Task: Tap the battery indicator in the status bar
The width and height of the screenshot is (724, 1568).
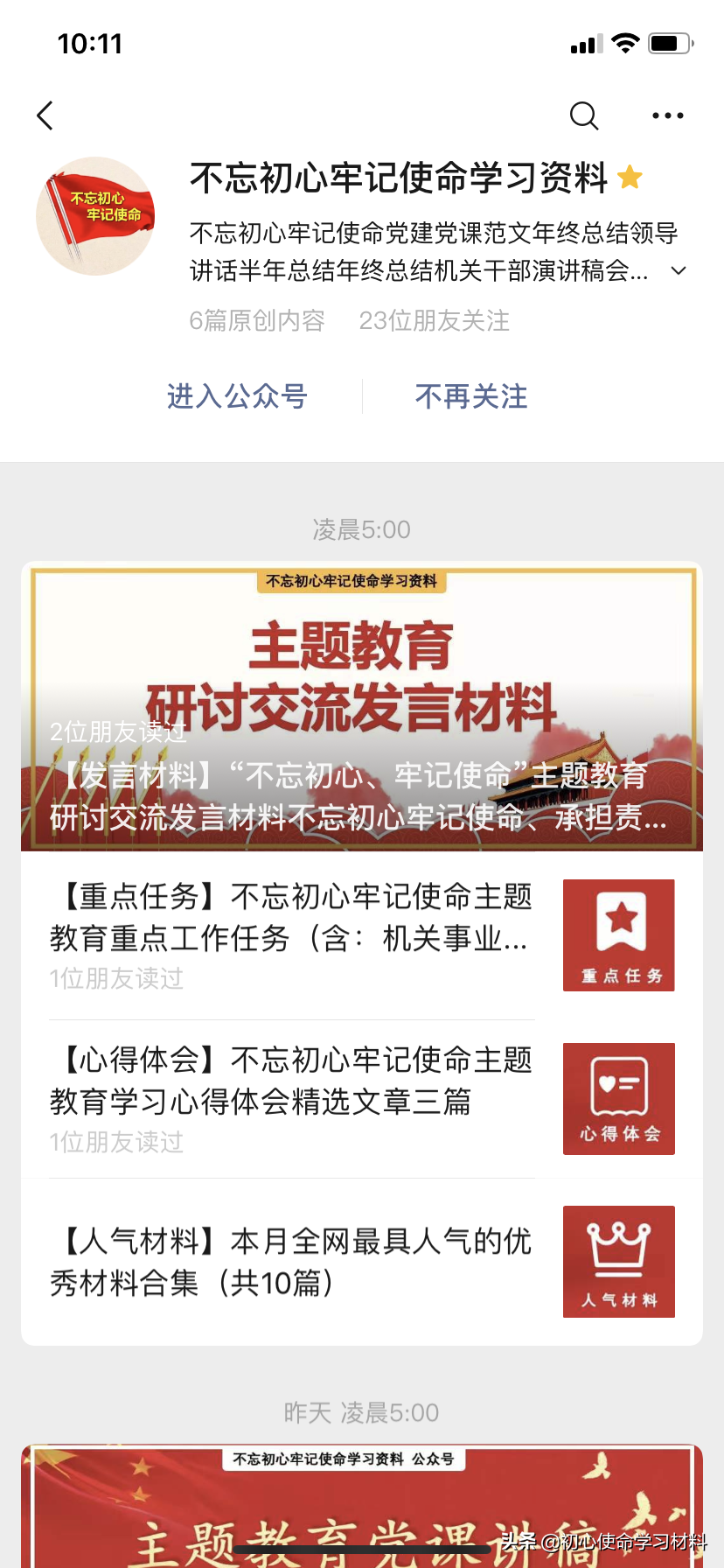Action: 668,41
